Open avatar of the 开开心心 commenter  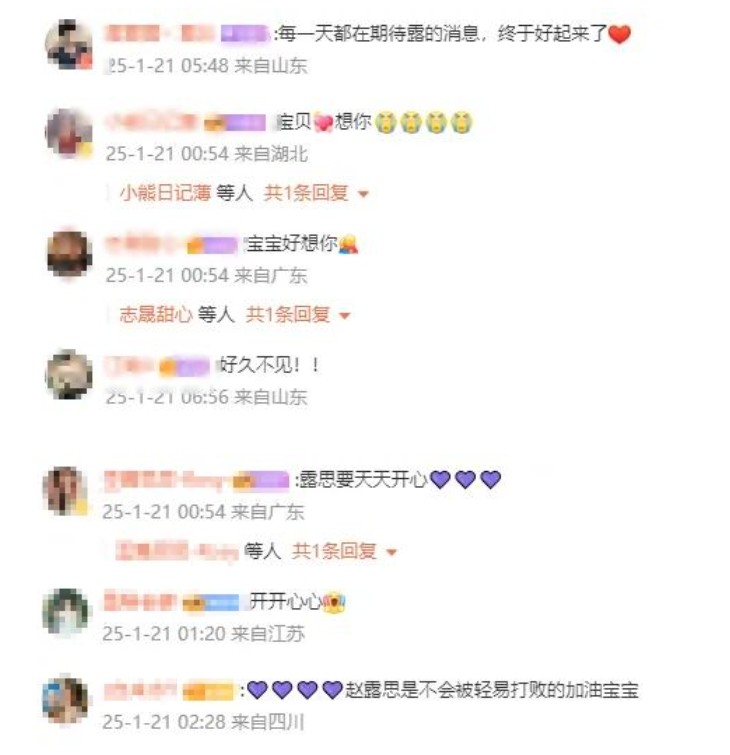(x=67, y=612)
